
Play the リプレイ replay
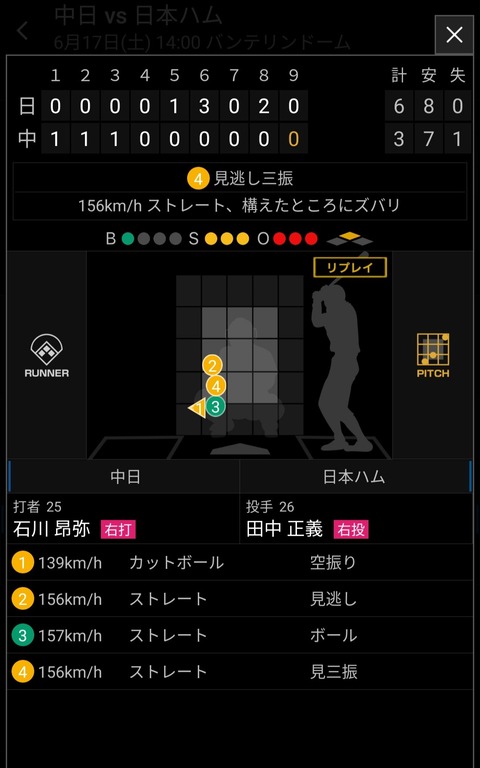[x=350, y=267]
